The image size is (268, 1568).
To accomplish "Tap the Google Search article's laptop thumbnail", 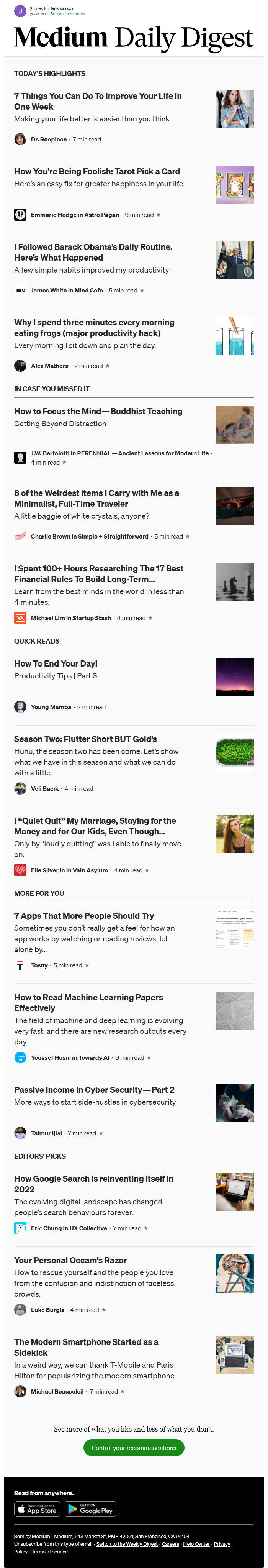I will [235, 1192].
